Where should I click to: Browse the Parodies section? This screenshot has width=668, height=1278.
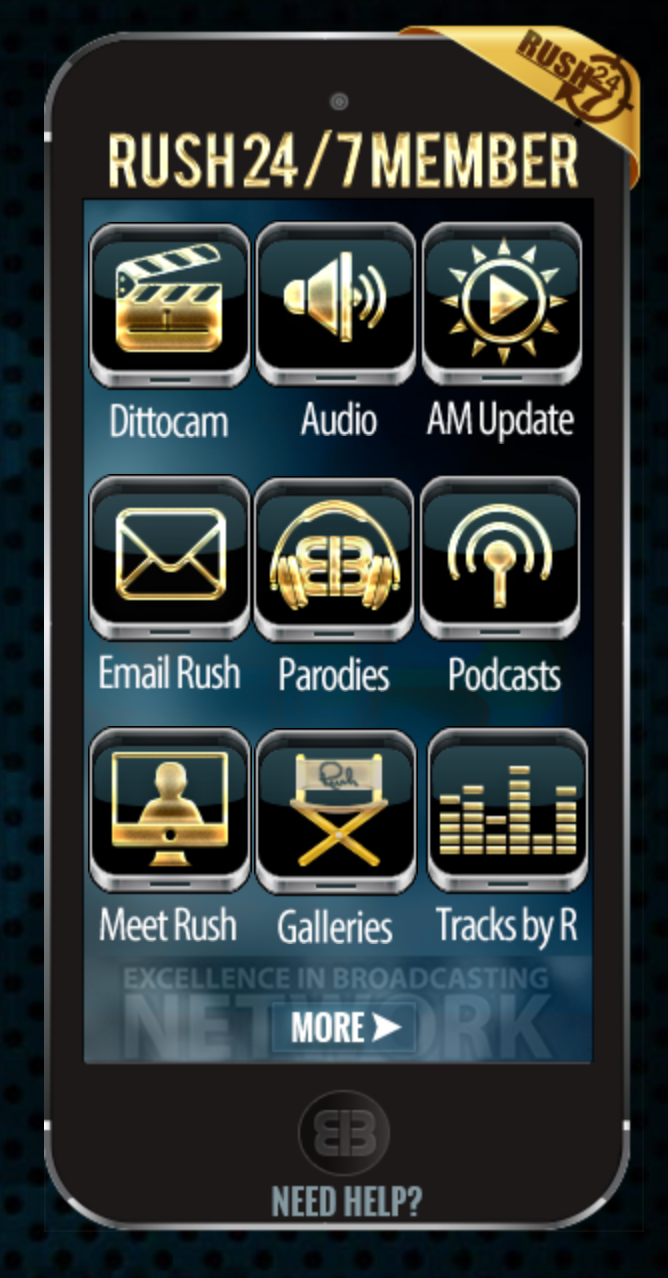(x=335, y=558)
